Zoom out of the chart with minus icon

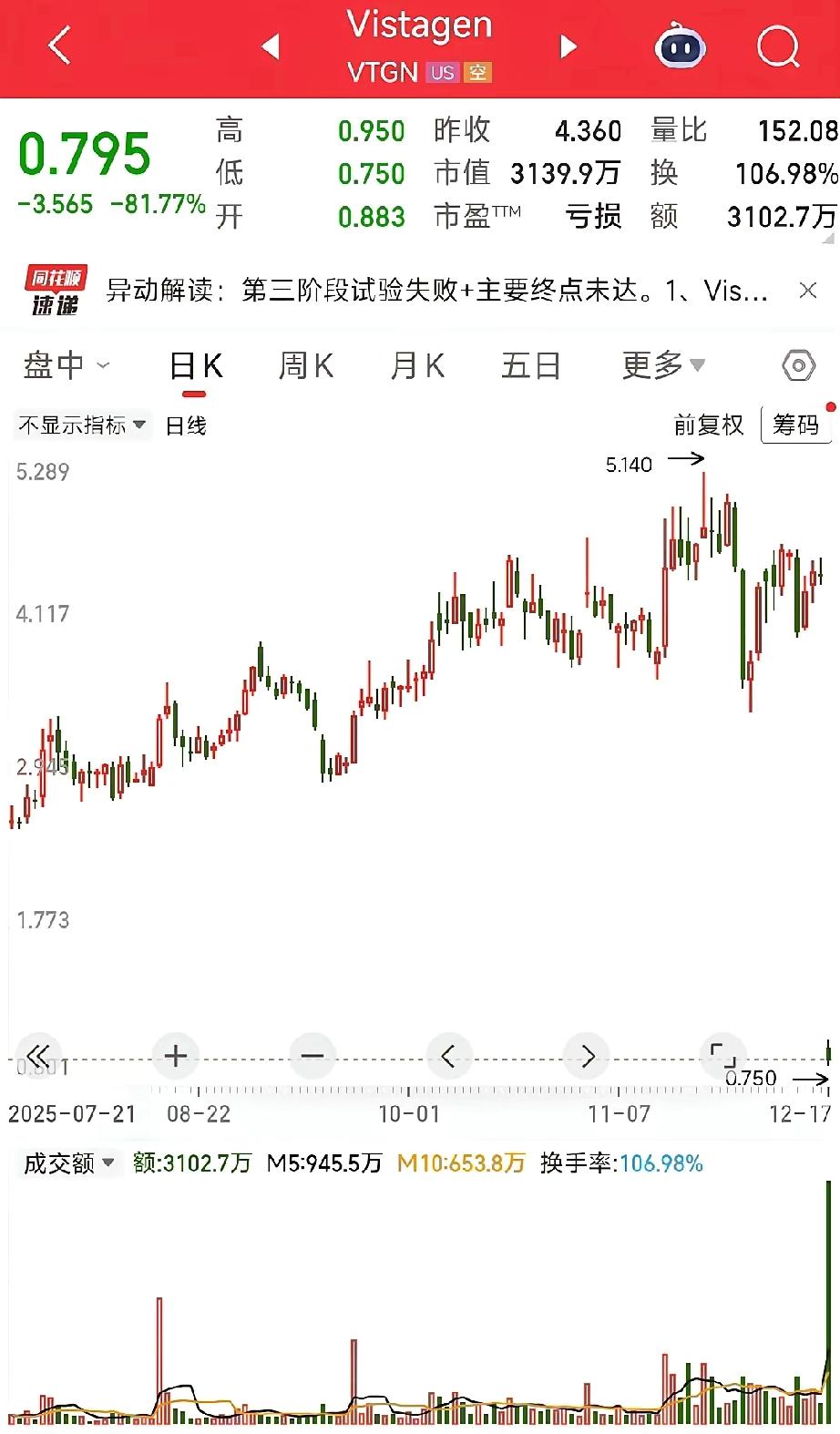click(312, 1056)
